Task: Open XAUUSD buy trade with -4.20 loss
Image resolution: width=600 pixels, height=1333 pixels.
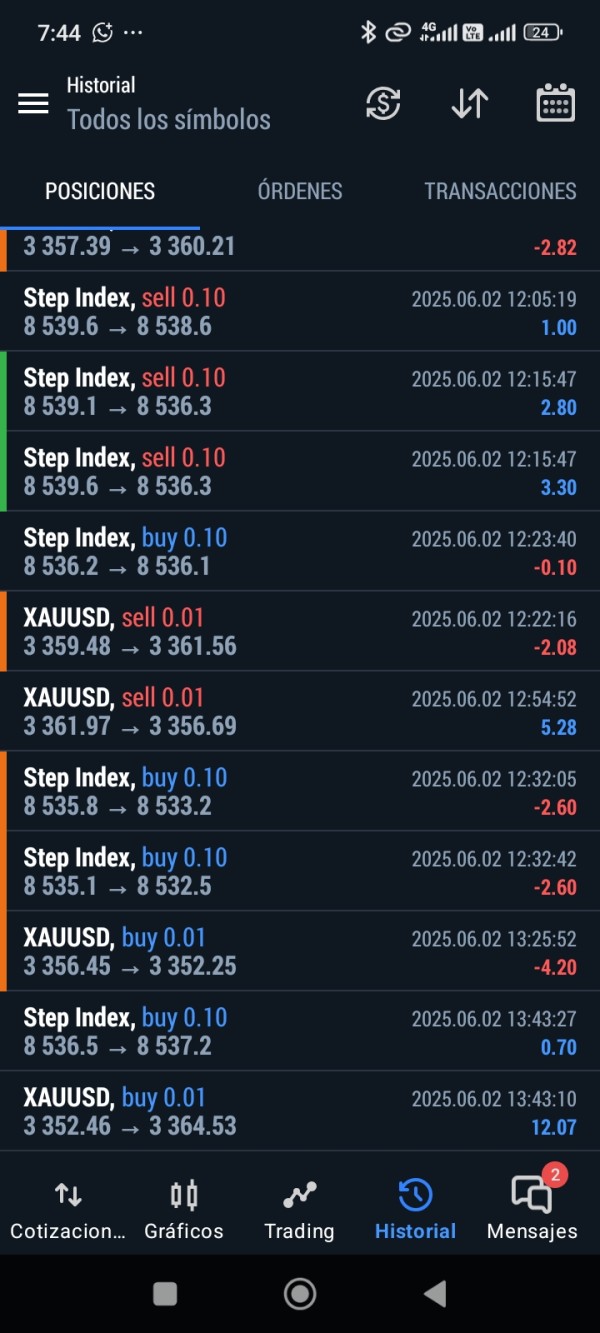Action: point(300,952)
